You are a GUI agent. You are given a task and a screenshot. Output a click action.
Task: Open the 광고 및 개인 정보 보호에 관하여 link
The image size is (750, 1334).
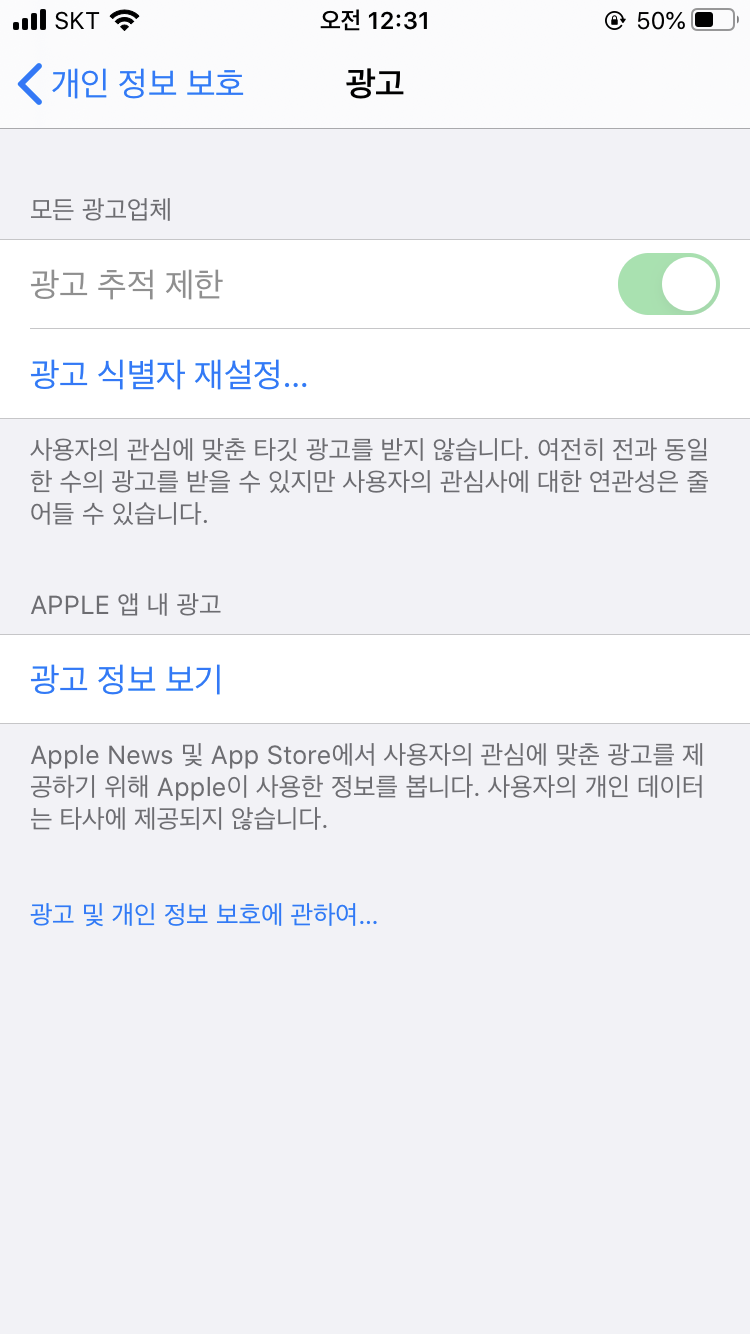pos(204,914)
